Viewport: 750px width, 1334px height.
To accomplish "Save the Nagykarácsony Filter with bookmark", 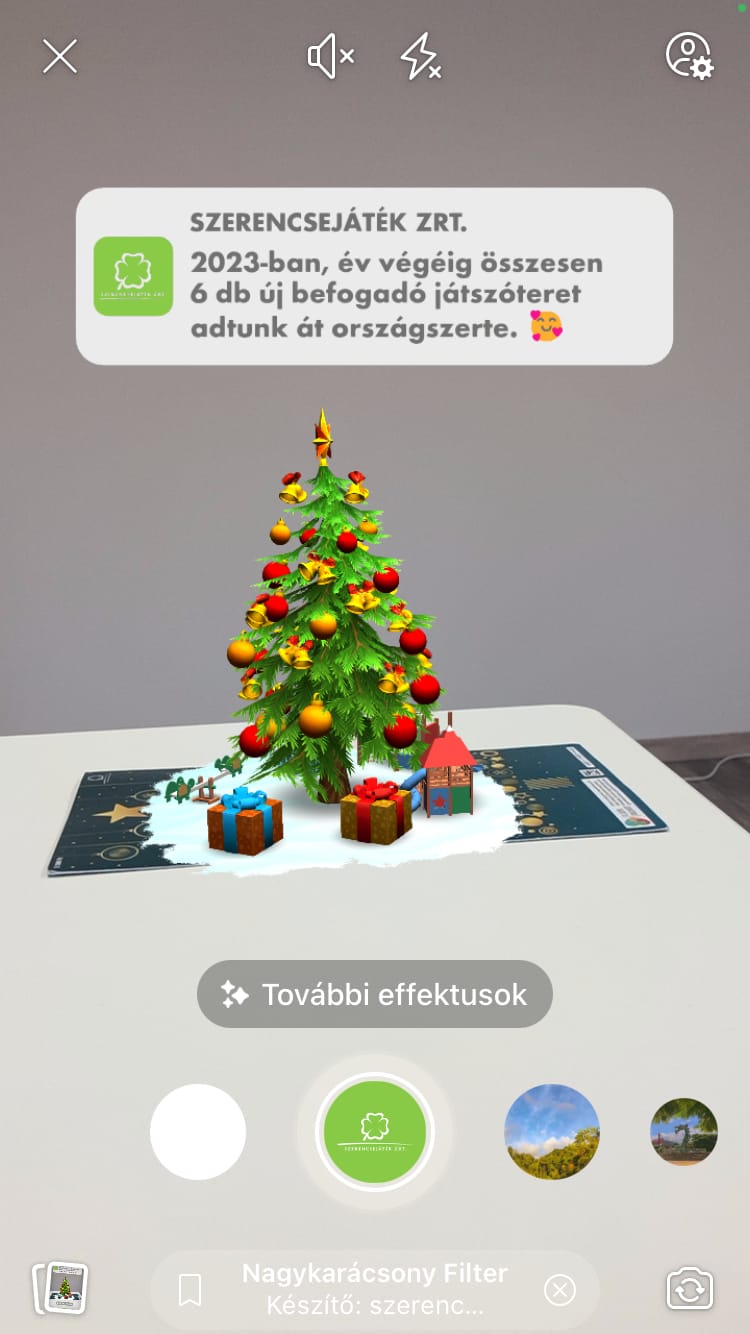I will tap(190, 1290).
